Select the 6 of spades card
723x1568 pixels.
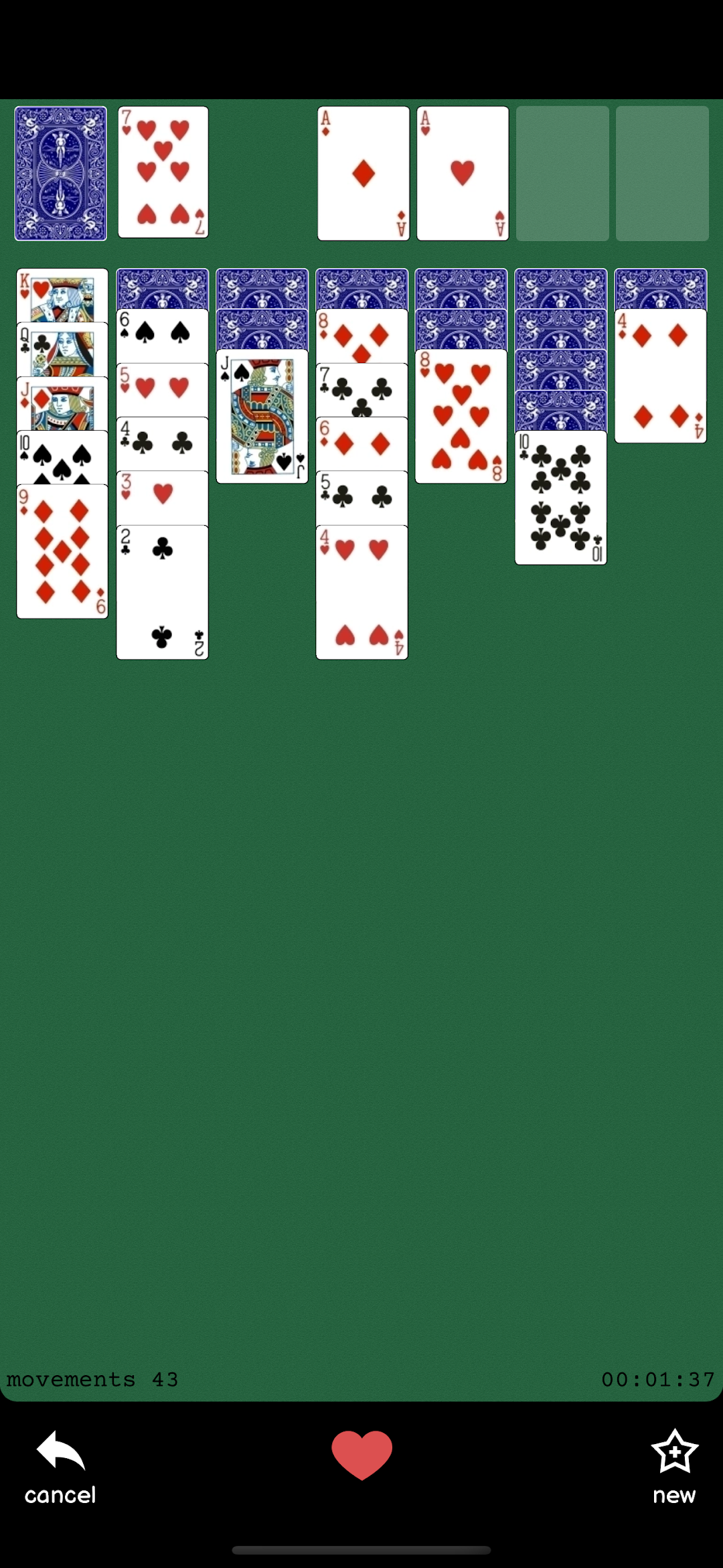tap(162, 336)
